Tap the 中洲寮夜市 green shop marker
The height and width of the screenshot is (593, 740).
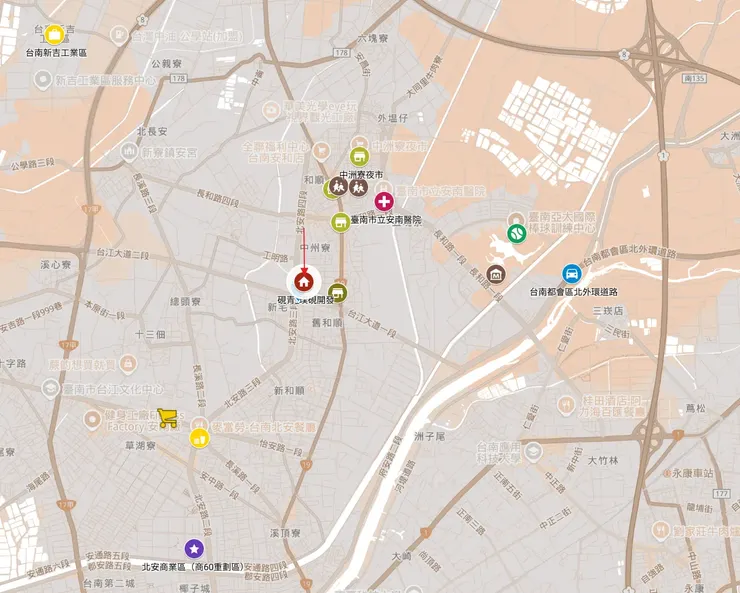359,156
